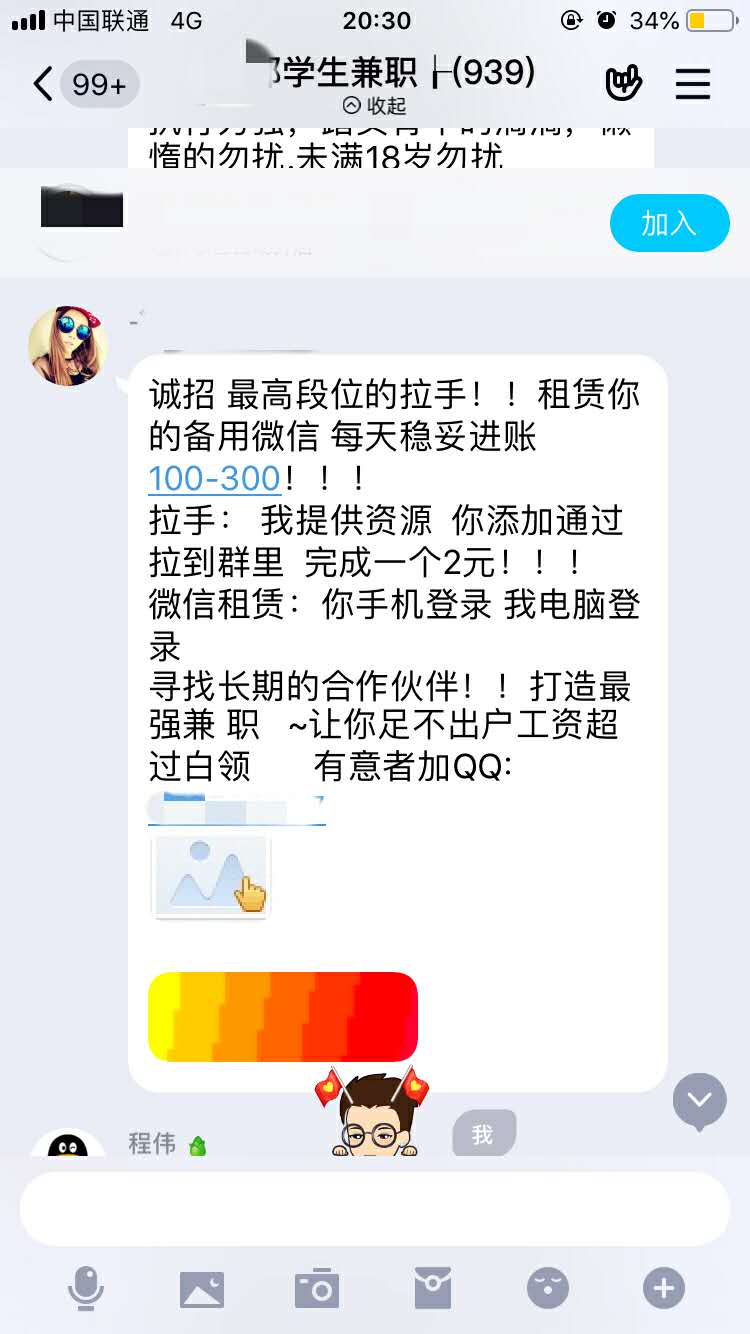Viewport: 750px width, 1334px height.
Task: Tap the 加入 button
Action: click(670, 223)
